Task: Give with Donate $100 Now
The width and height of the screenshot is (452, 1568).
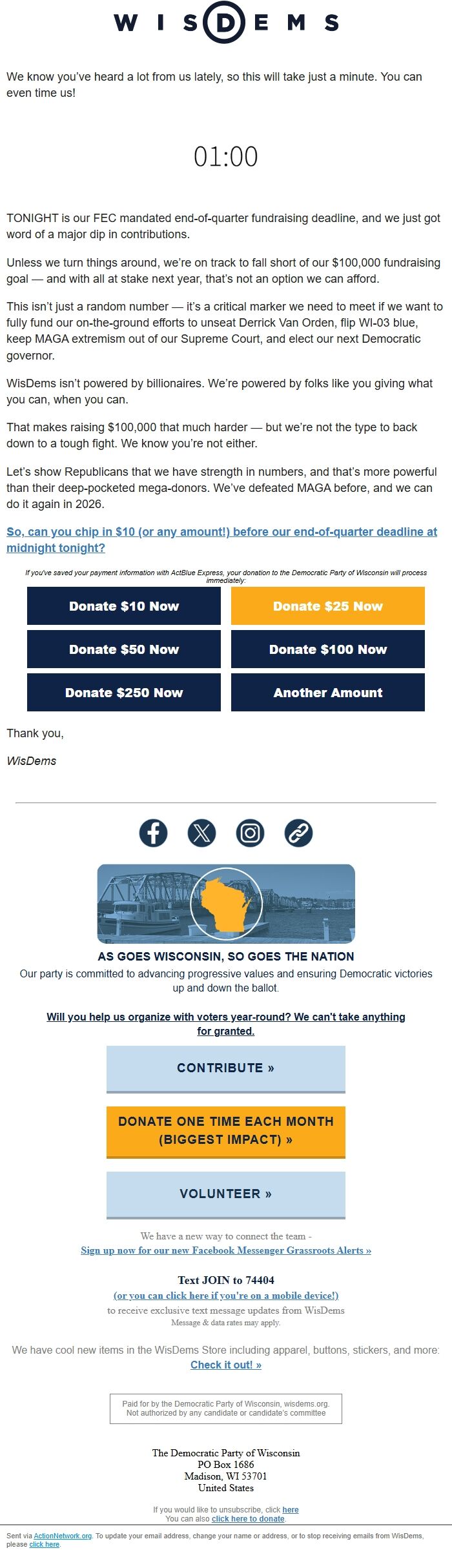Action: coord(328,649)
